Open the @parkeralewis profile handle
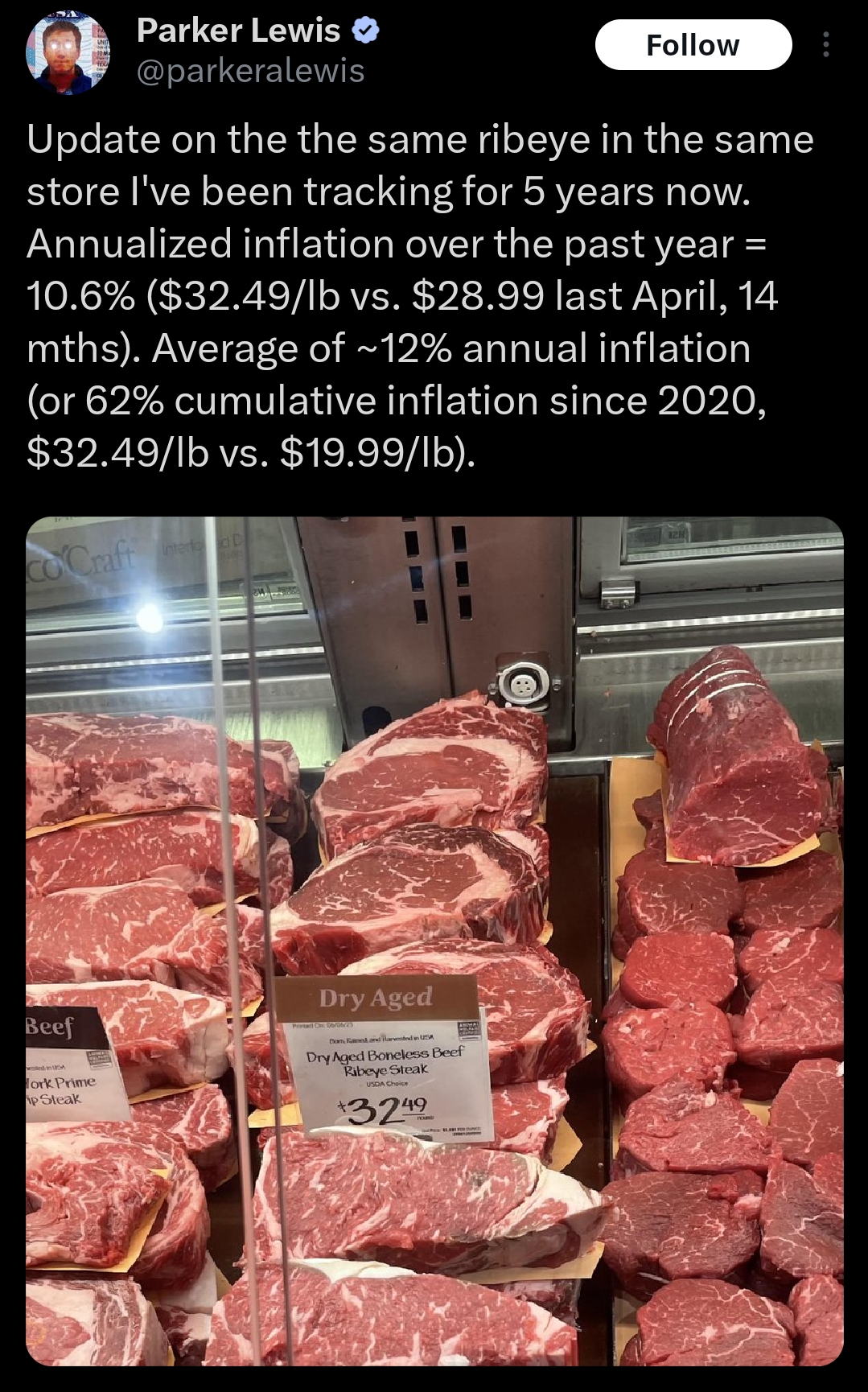Screen dimensions: 868x1392 [250, 72]
